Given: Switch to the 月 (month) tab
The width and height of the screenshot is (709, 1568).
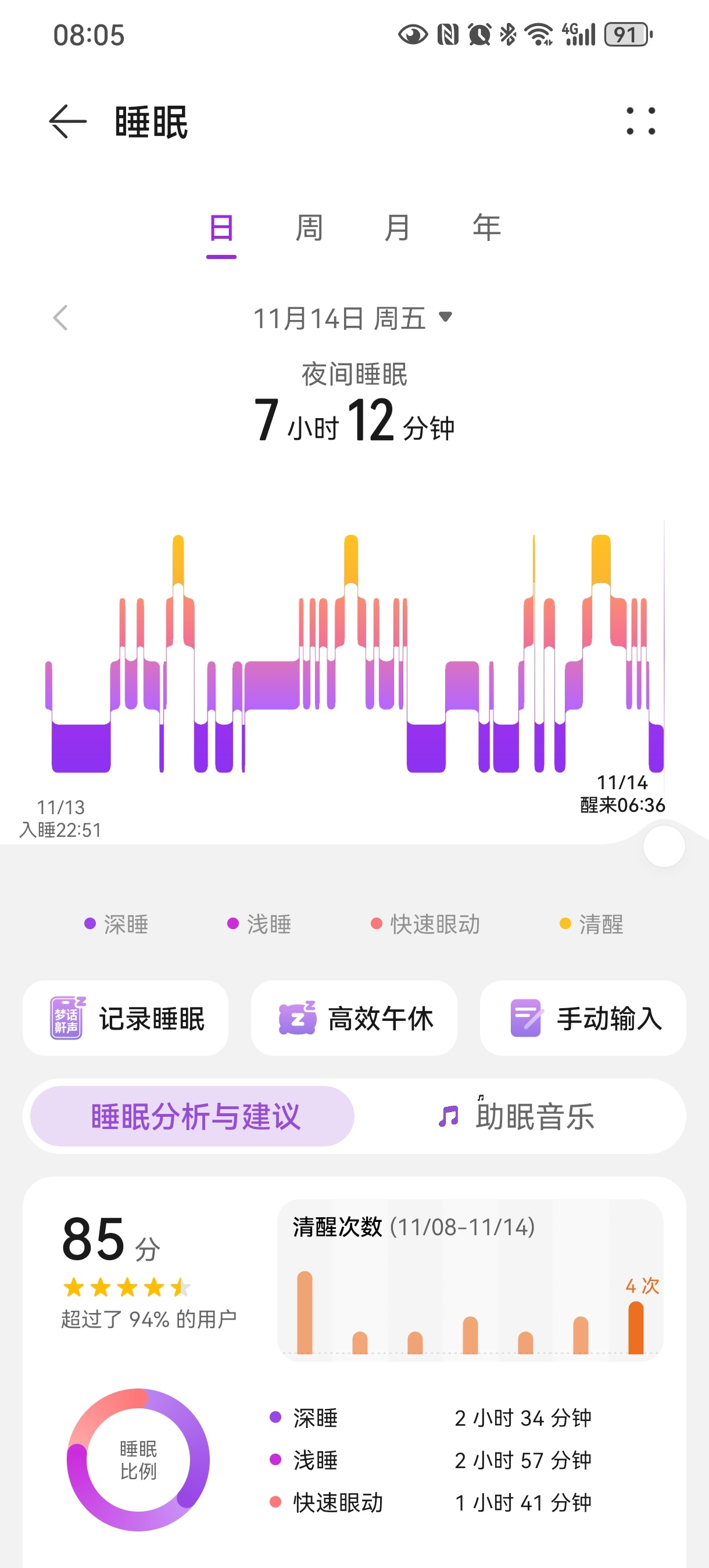Looking at the screenshot, I should coord(397,228).
